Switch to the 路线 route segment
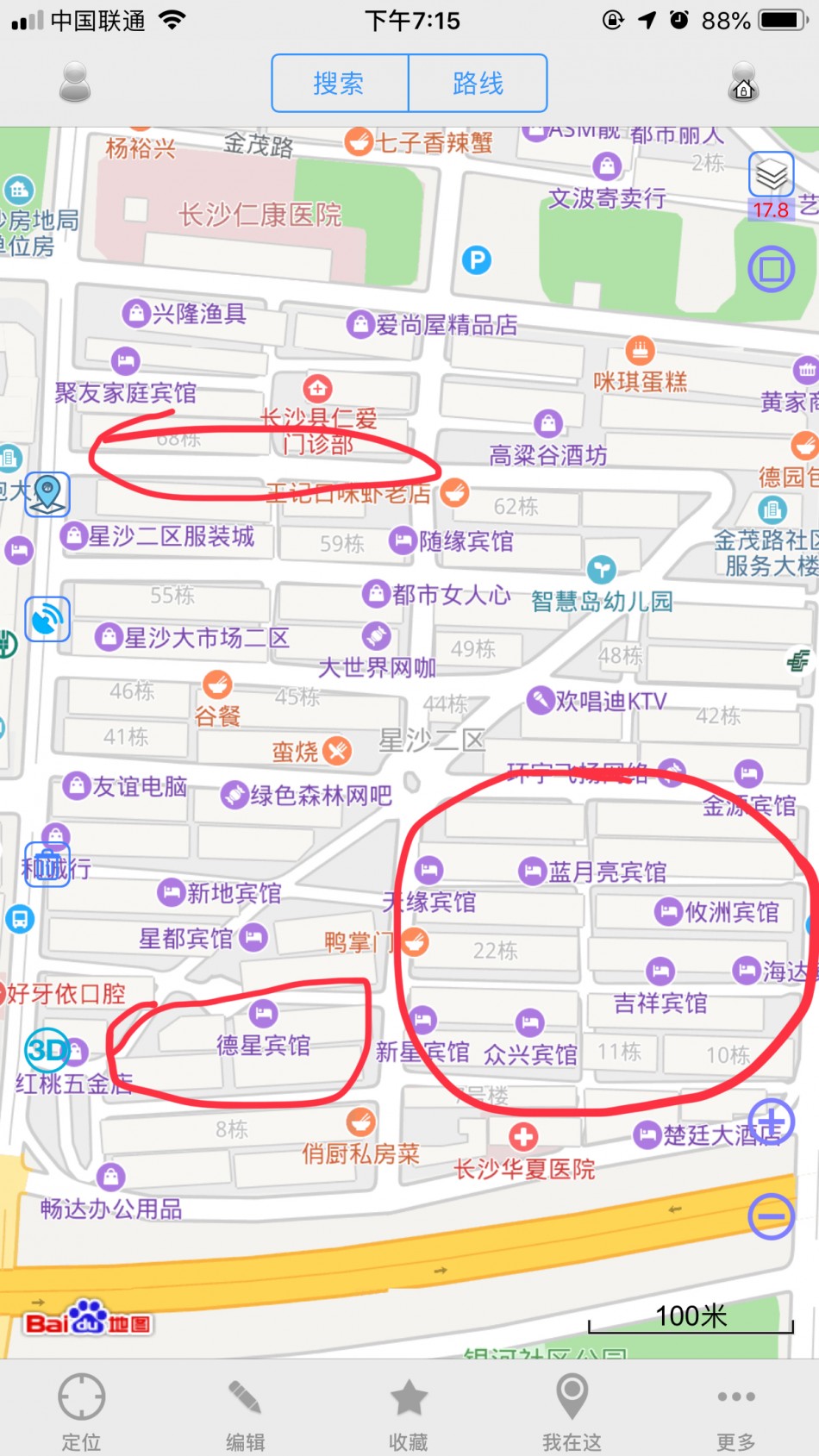The image size is (819, 1456). [478, 84]
